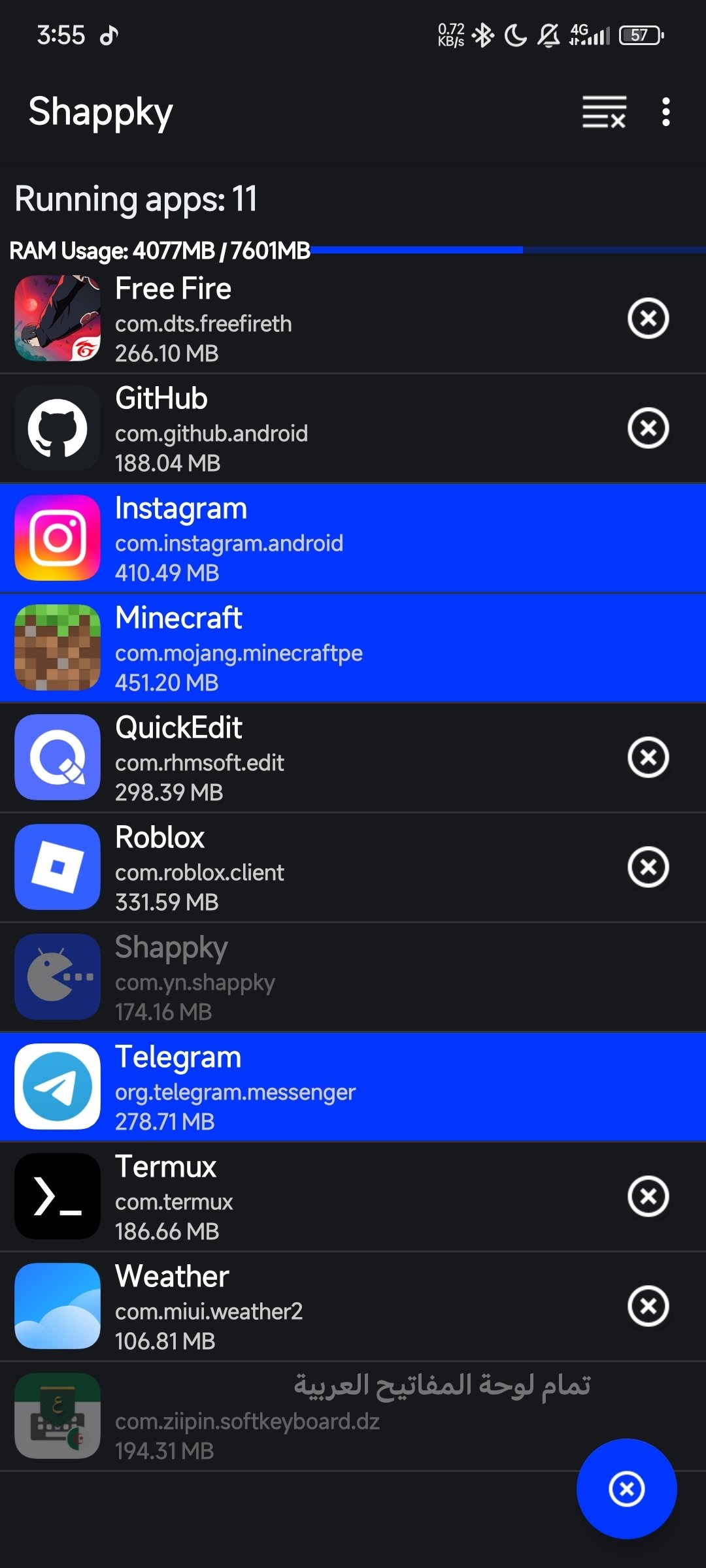Tap the Roblox app icon
Image resolution: width=706 pixels, height=1568 pixels.
57,866
